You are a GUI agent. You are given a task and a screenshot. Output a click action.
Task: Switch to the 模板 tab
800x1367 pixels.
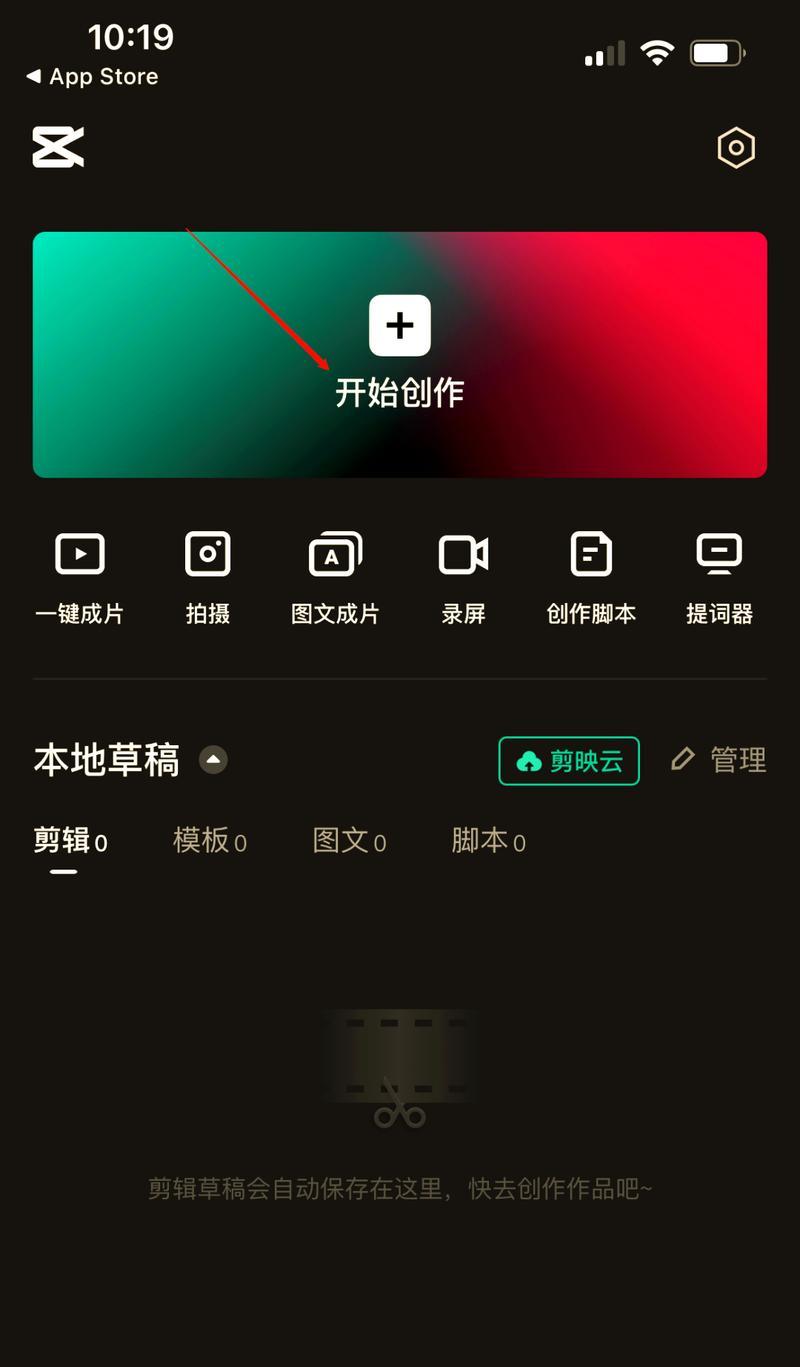click(209, 840)
